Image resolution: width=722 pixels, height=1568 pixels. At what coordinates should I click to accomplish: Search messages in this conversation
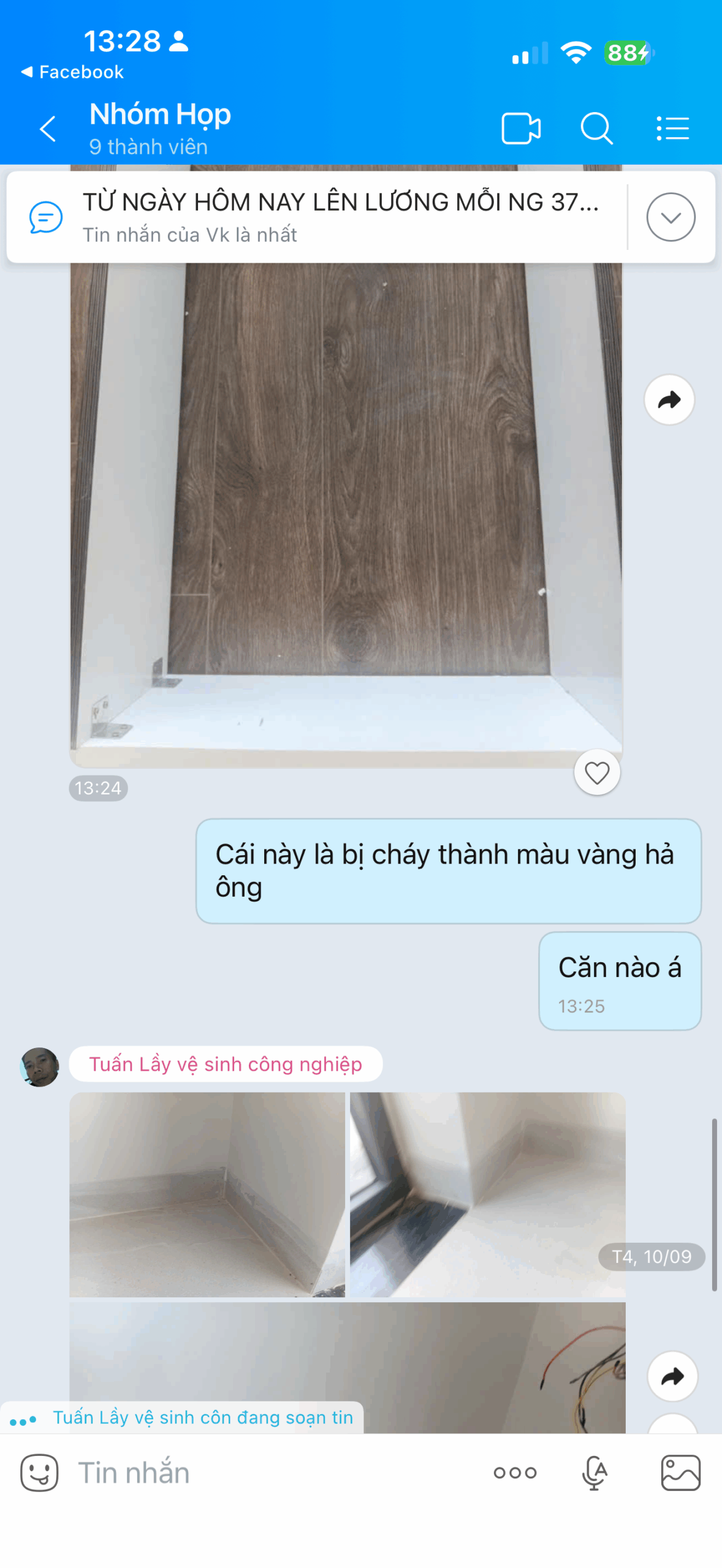tap(596, 129)
